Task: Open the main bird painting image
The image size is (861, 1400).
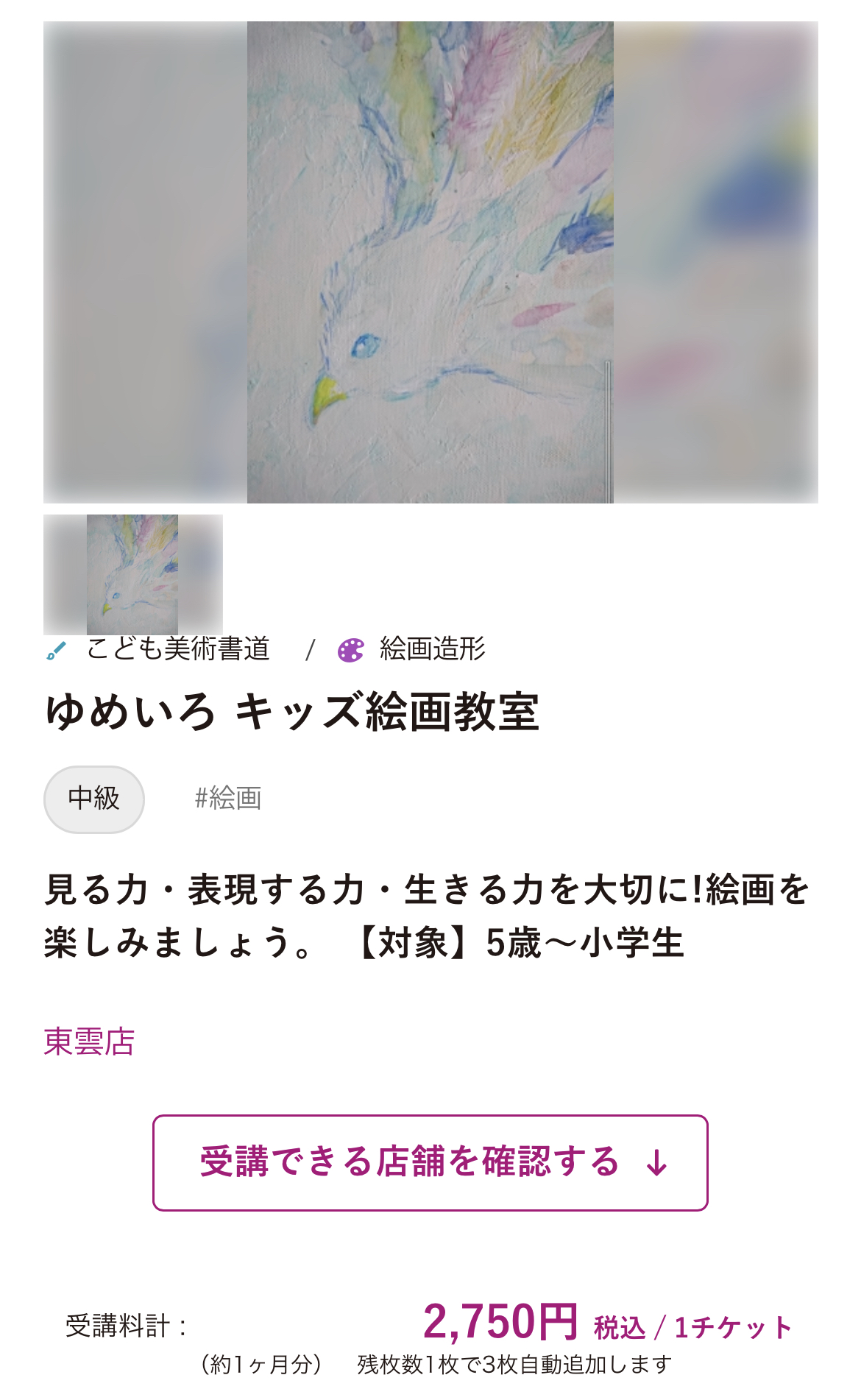Action: 430,262
